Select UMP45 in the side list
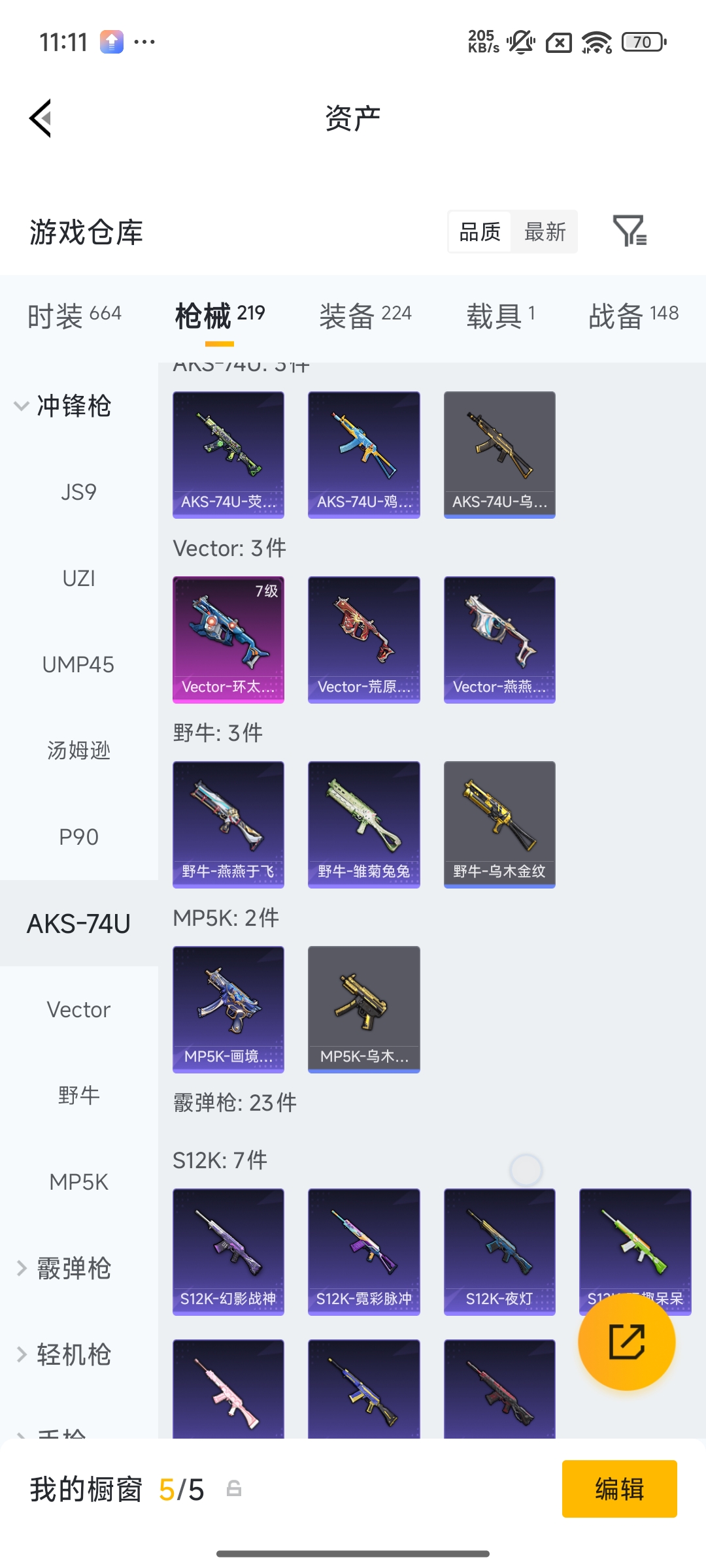Image resolution: width=706 pixels, height=1568 pixels. 78,664
